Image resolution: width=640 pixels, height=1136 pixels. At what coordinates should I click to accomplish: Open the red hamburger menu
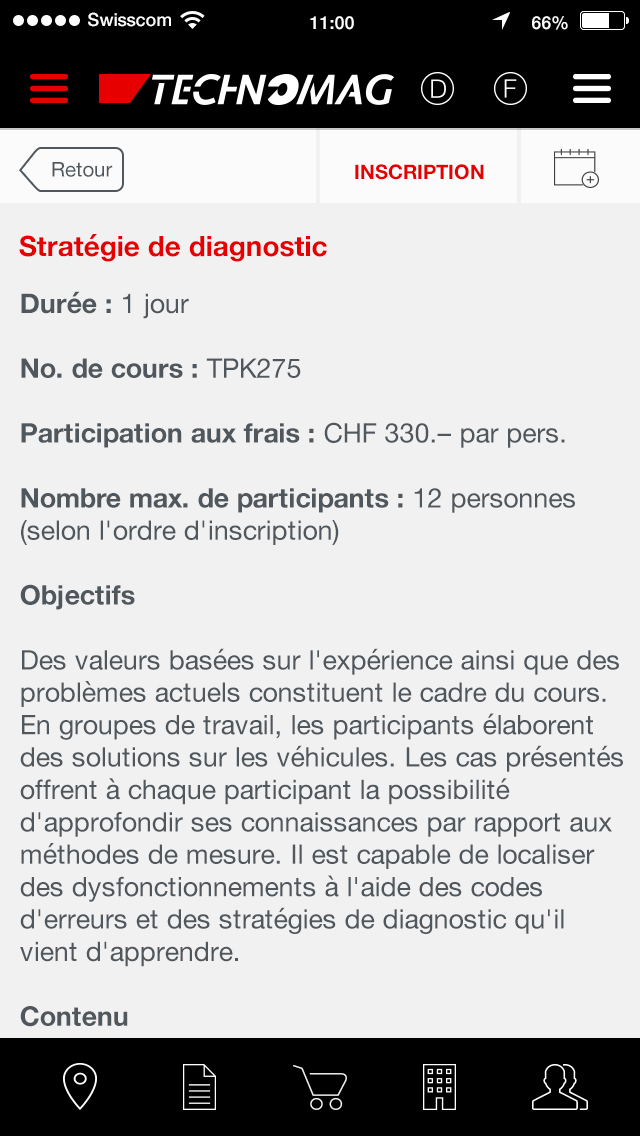pyautogui.click(x=49, y=89)
